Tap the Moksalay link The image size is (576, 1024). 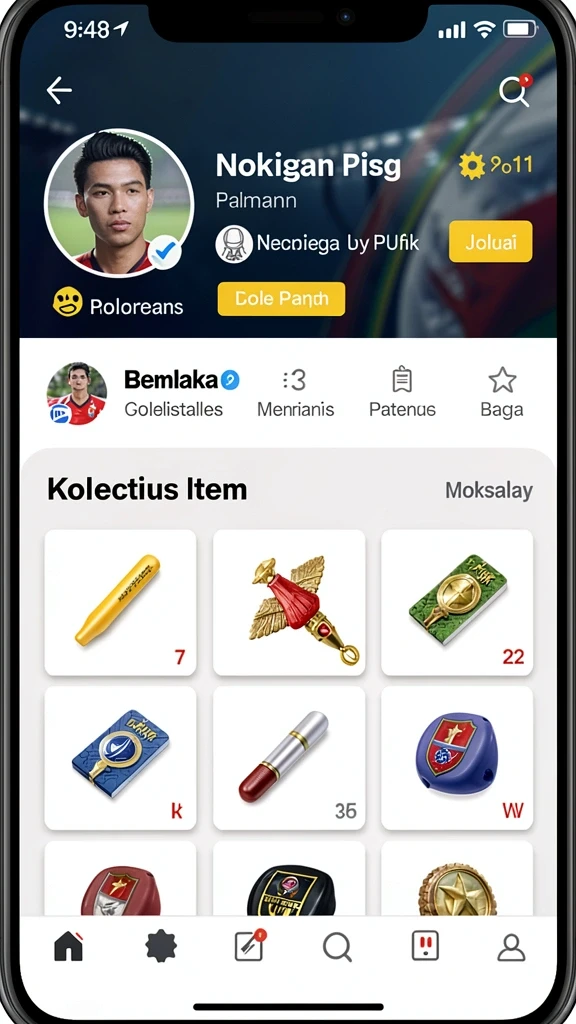[488, 490]
